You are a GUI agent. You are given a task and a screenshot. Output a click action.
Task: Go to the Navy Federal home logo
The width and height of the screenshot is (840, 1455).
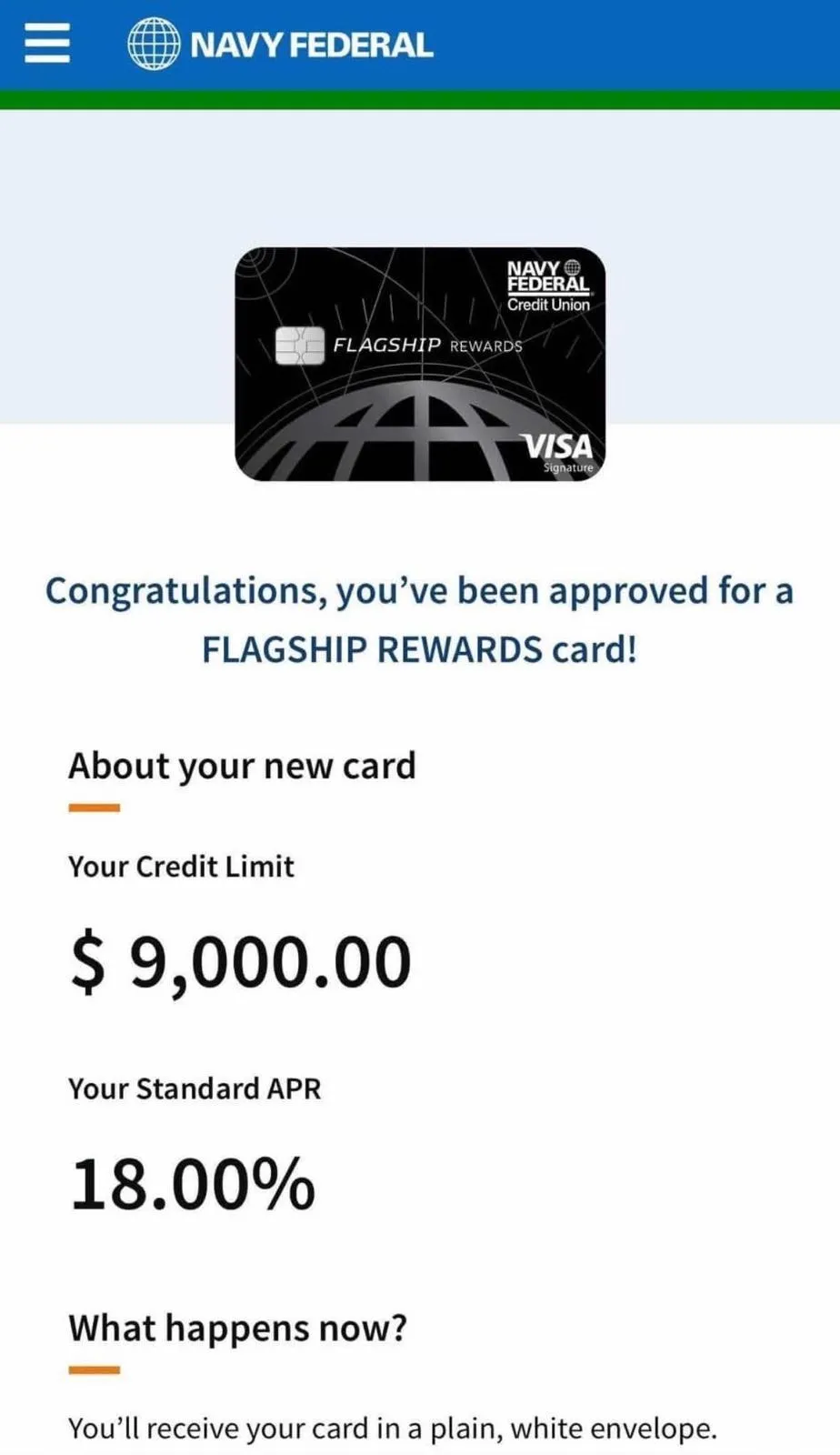click(x=280, y=45)
